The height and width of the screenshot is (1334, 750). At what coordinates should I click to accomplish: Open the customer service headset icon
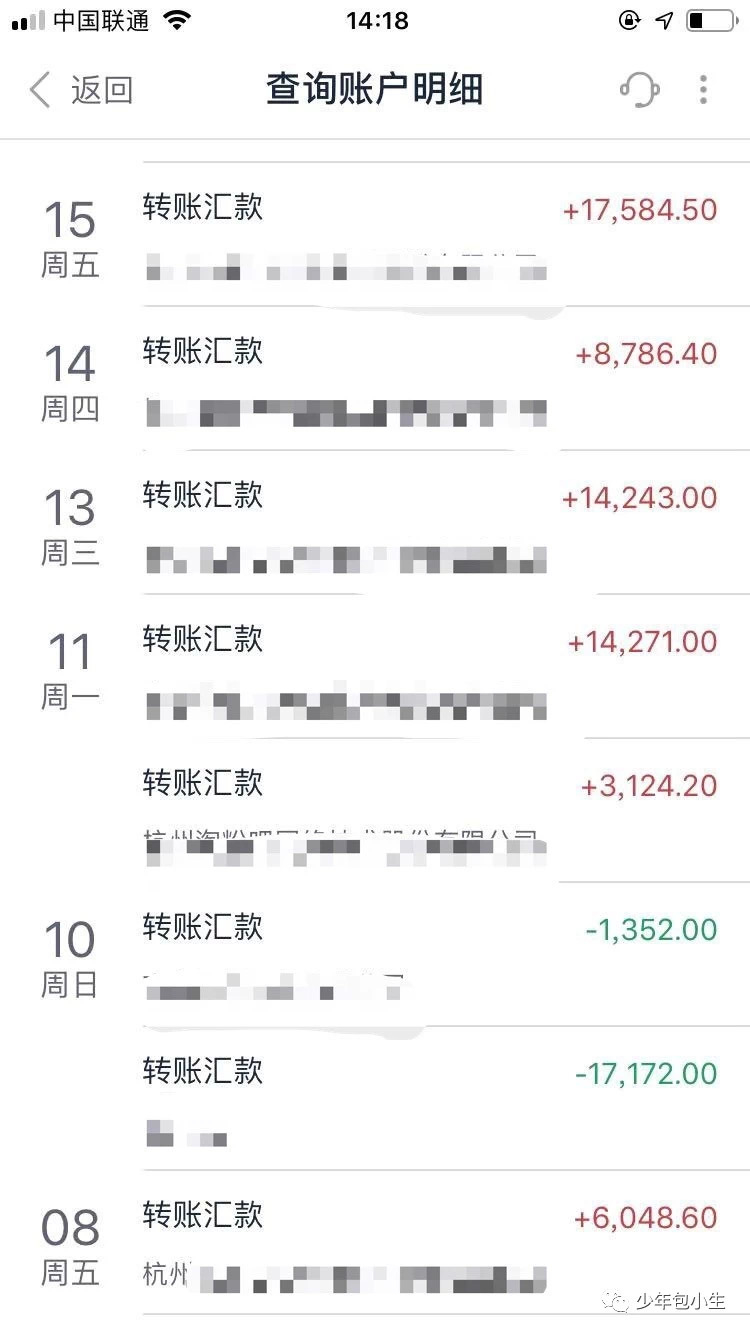click(640, 89)
